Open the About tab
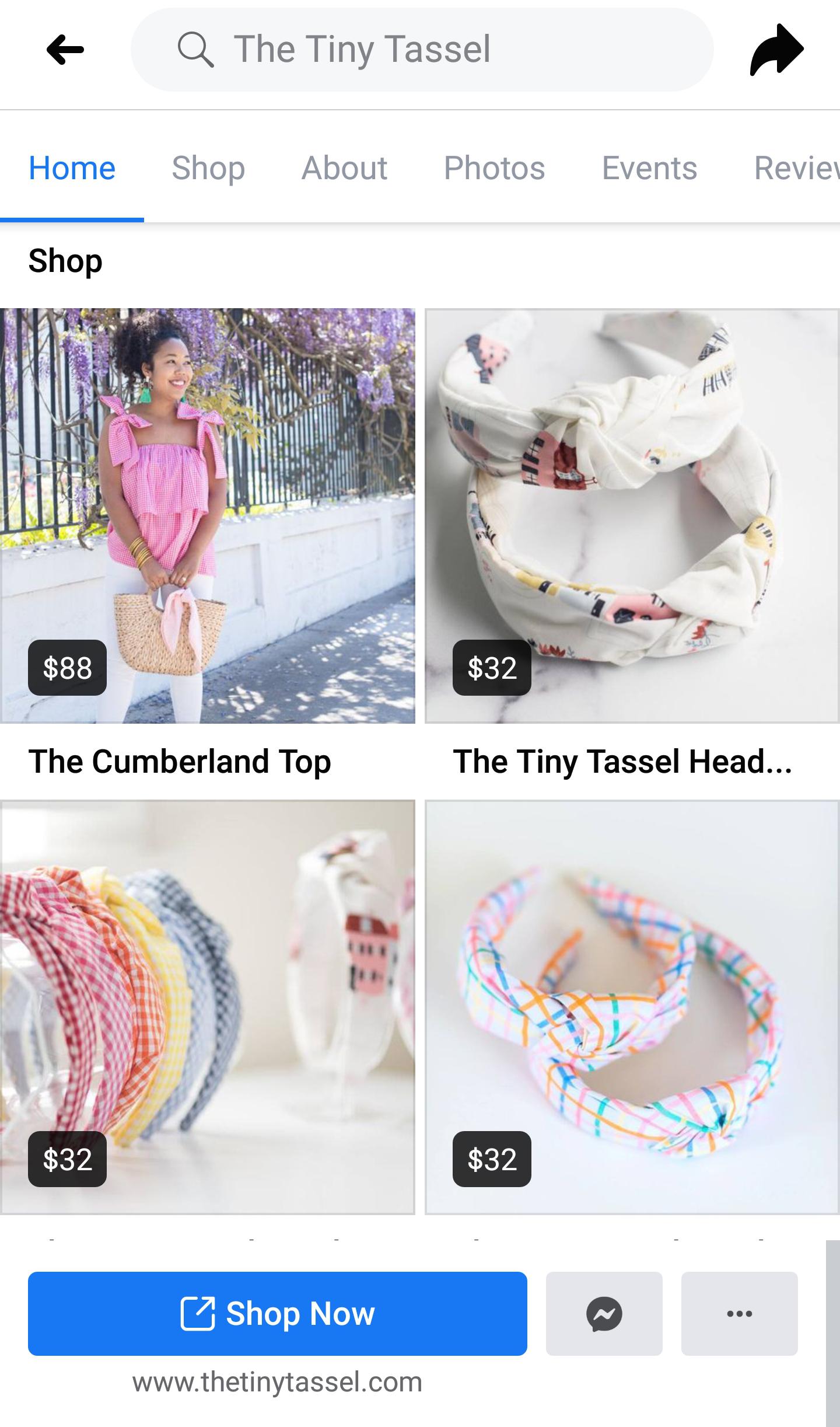The height and width of the screenshot is (1427, 840). [344, 168]
